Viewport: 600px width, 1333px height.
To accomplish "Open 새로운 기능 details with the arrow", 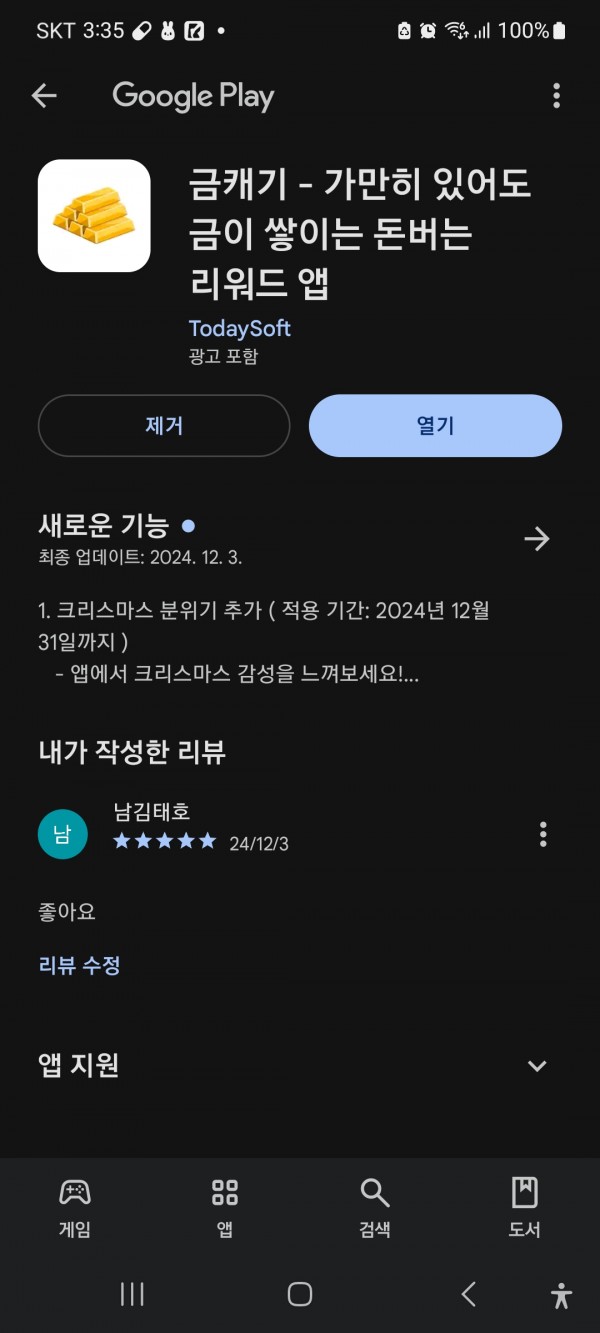I will click(x=537, y=539).
